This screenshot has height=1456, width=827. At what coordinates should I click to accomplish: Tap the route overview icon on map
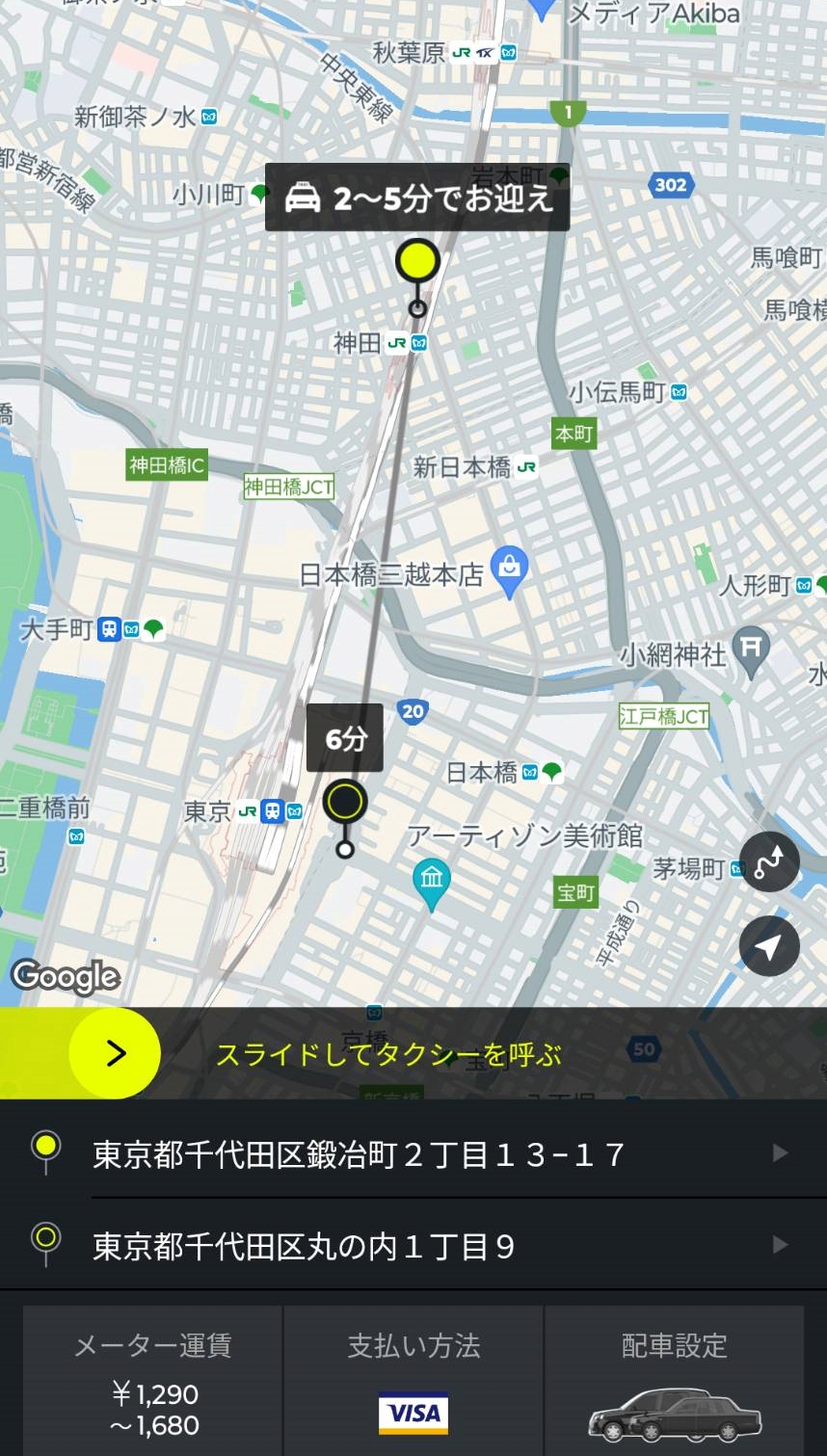point(769,861)
